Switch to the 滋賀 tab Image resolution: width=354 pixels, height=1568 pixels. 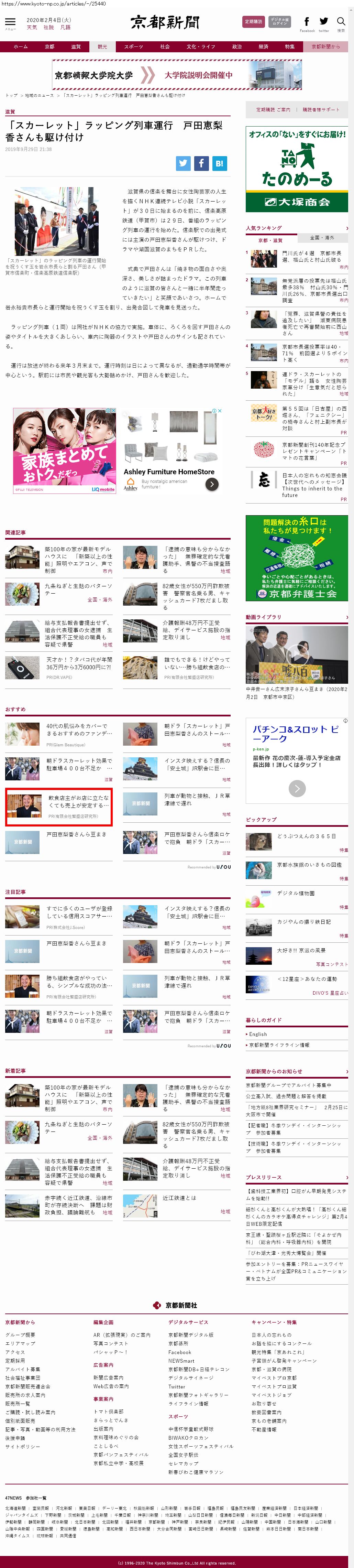coord(75,46)
